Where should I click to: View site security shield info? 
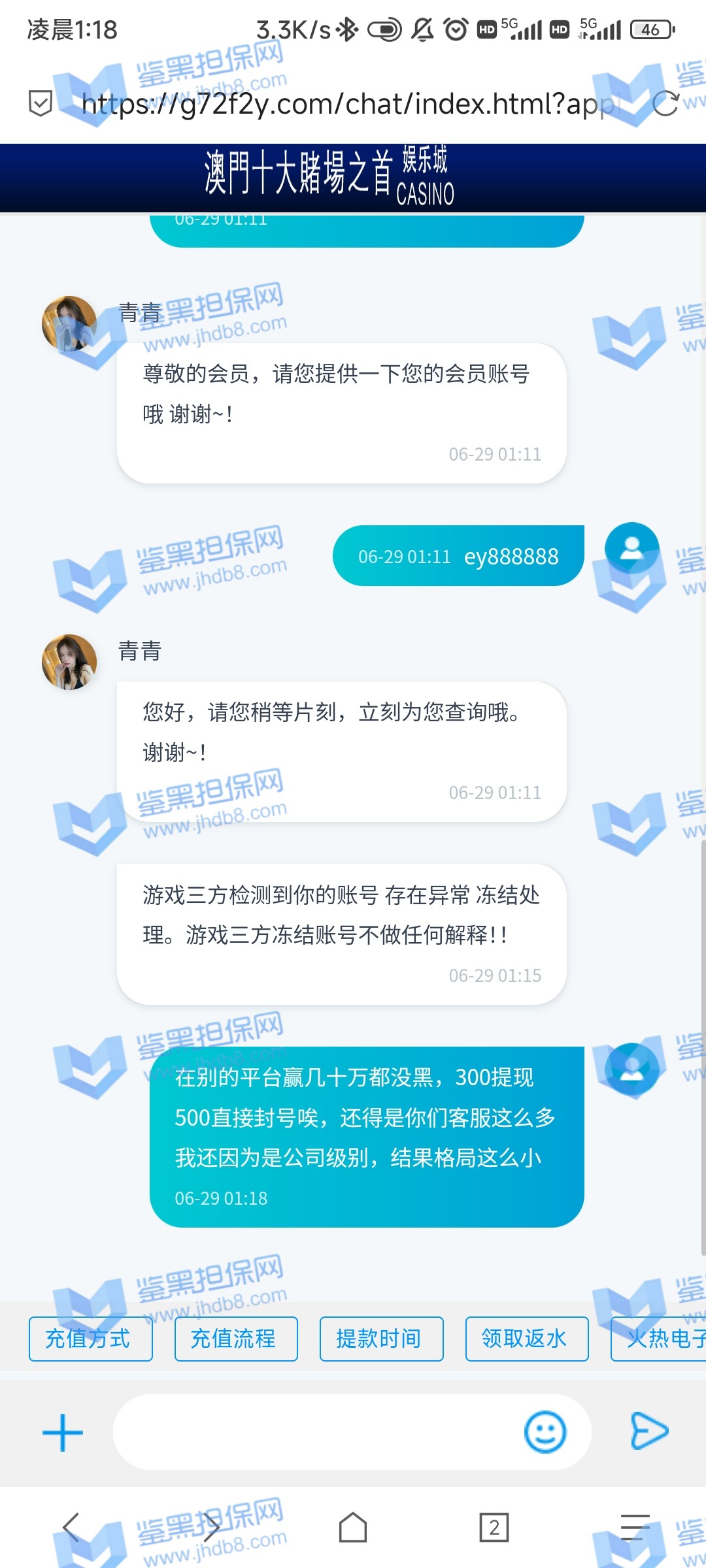click(41, 103)
